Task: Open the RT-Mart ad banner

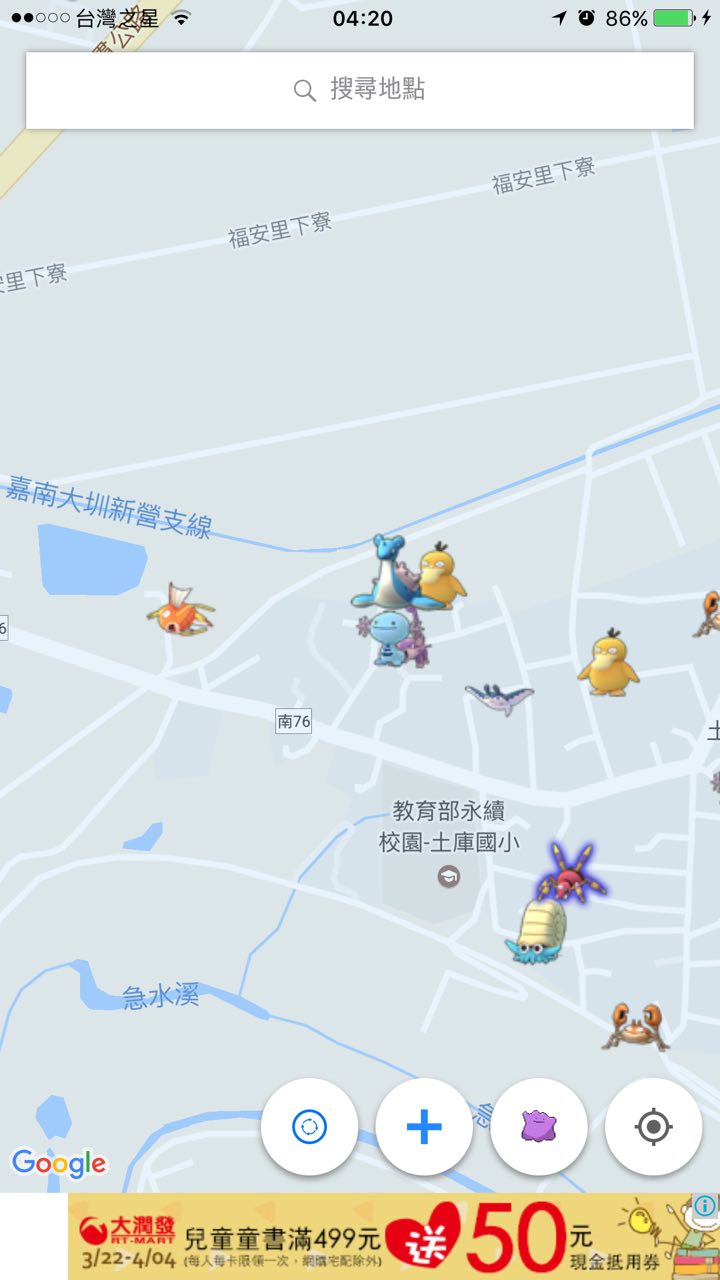Action: (x=380, y=1236)
